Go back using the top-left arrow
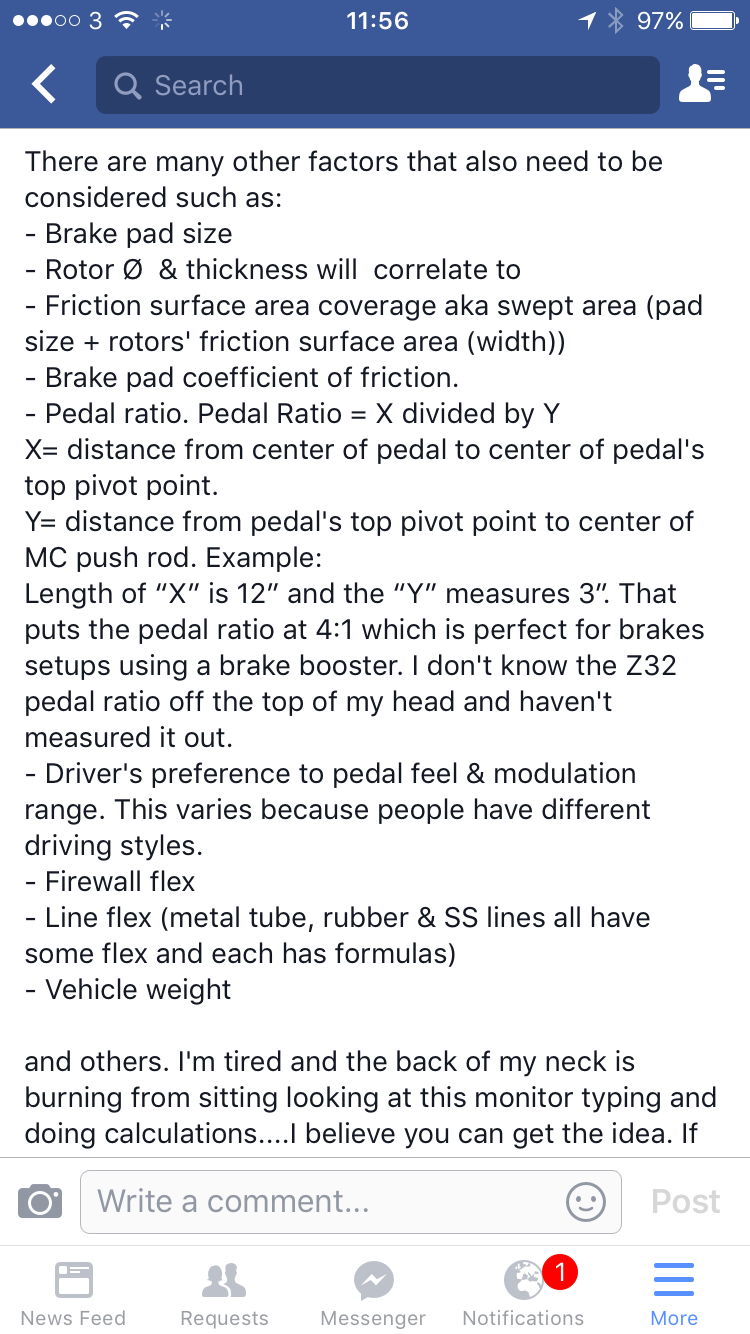This screenshot has height=1334, width=750. pos(43,85)
